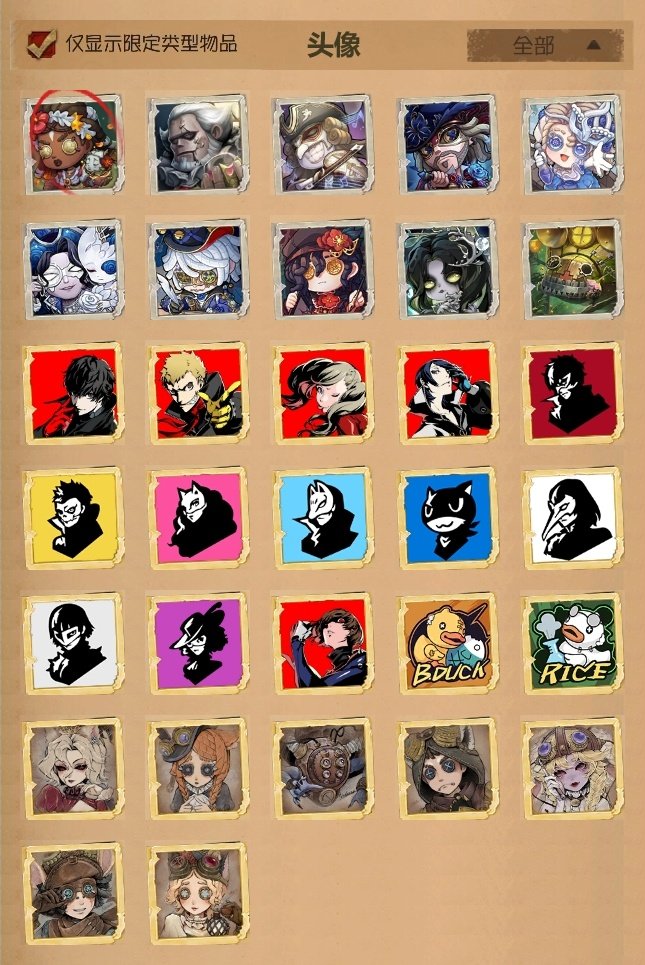Pick the orange-braided girl sepia avatar
This screenshot has height=965, width=645.
[x=197, y=769]
